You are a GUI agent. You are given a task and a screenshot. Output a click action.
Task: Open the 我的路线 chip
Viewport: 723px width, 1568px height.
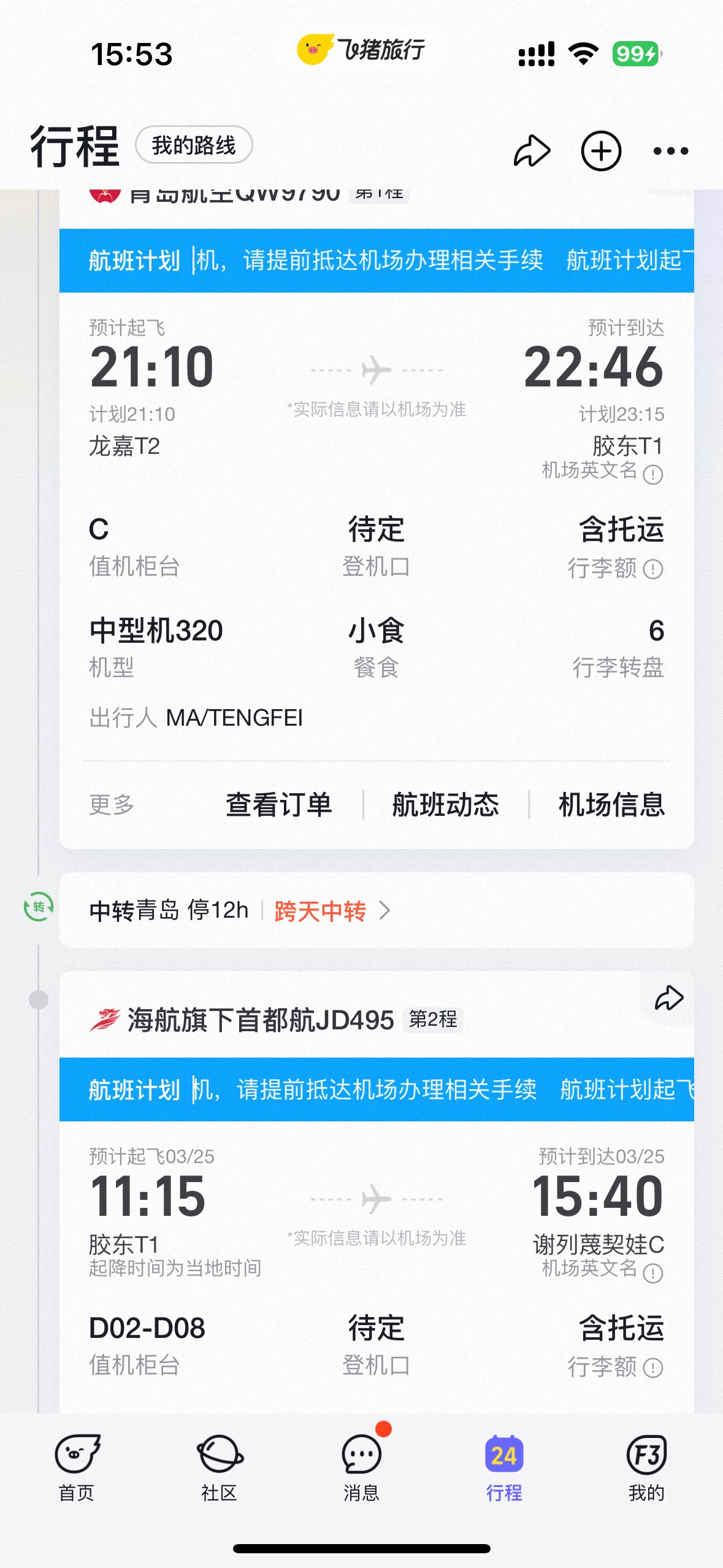[194, 145]
